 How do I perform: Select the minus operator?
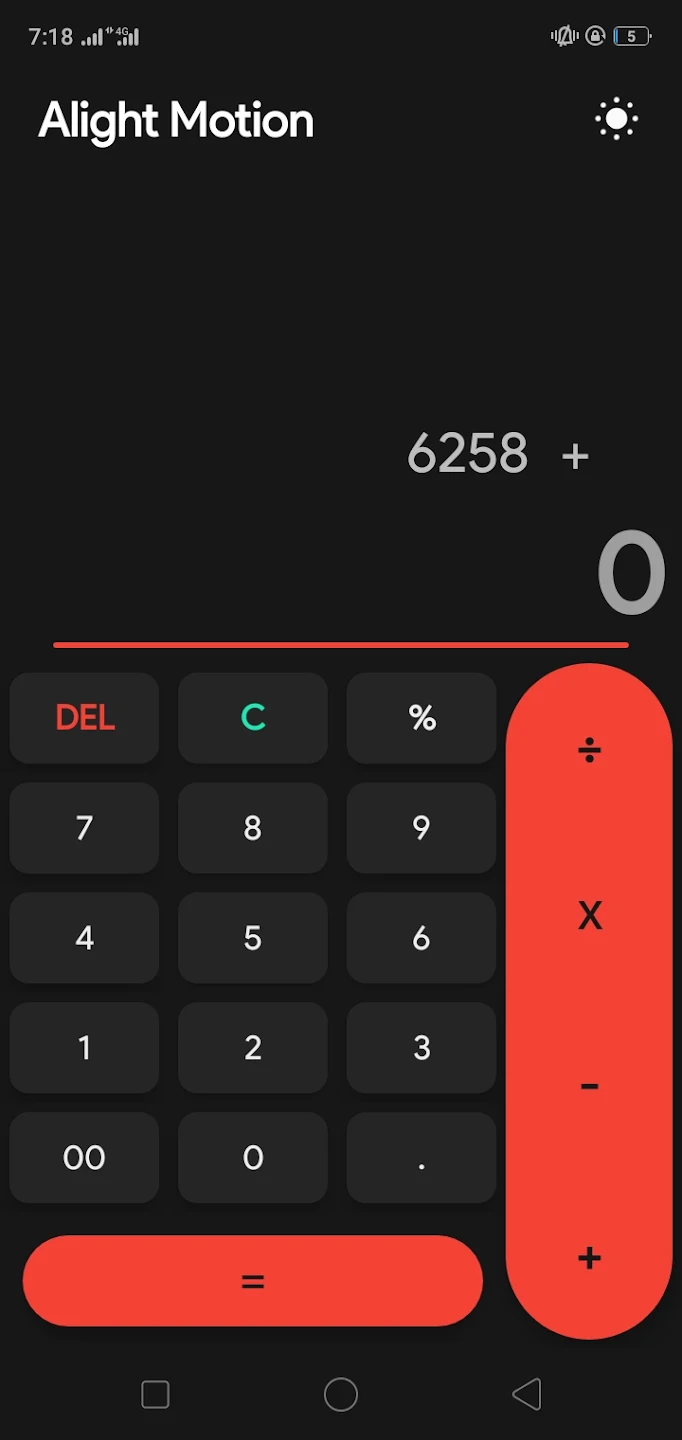pos(589,1087)
